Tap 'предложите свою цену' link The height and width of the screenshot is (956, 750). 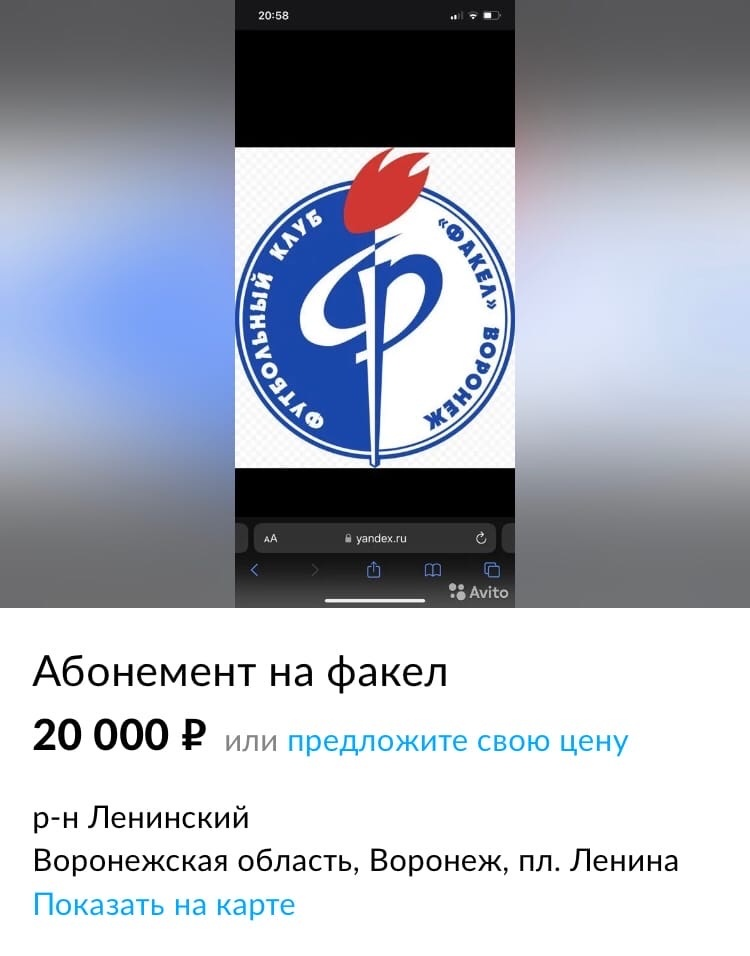tap(458, 741)
